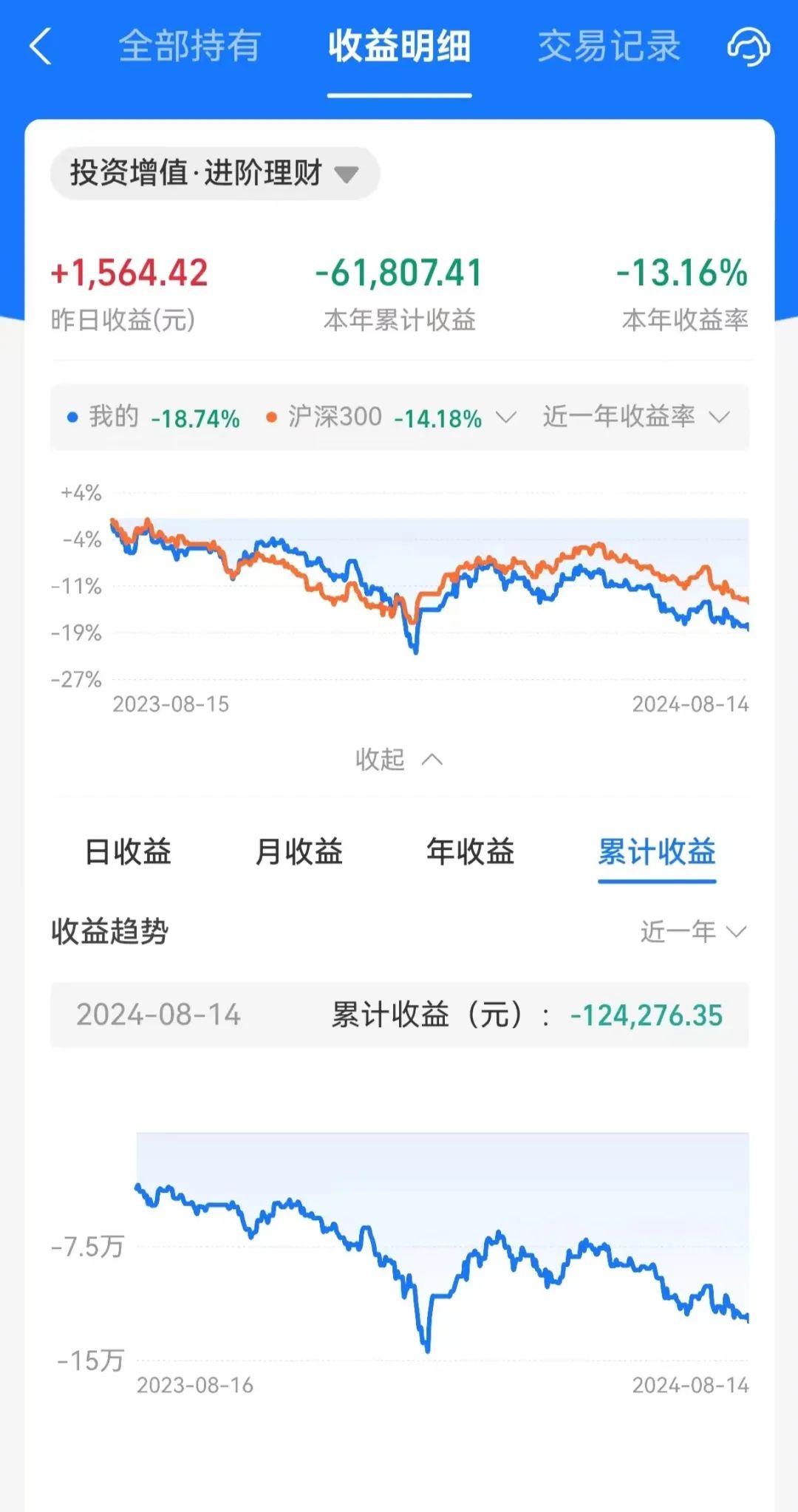Collapse the chart with 收起
The width and height of the screenshot is (798, 1512).
399,759
